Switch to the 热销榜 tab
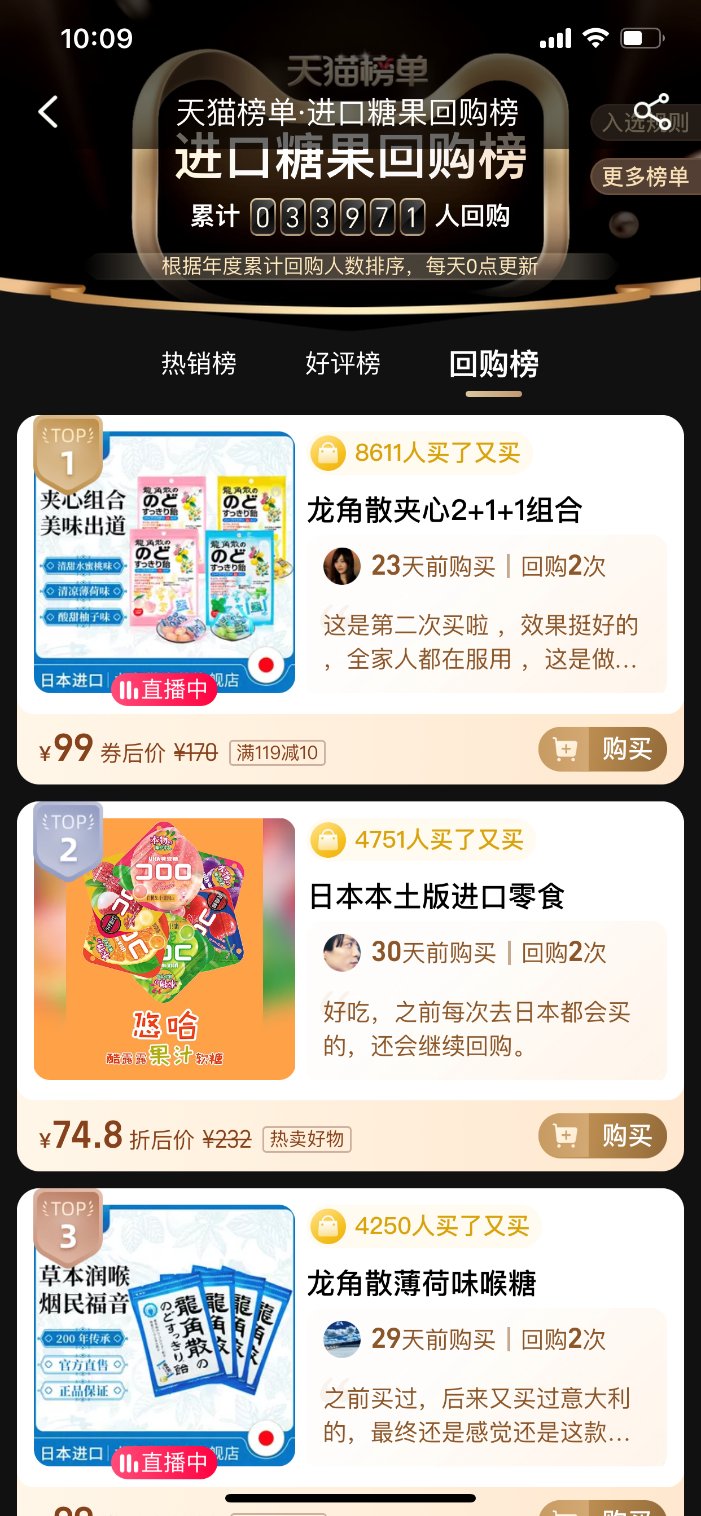 tap(199, 363)
